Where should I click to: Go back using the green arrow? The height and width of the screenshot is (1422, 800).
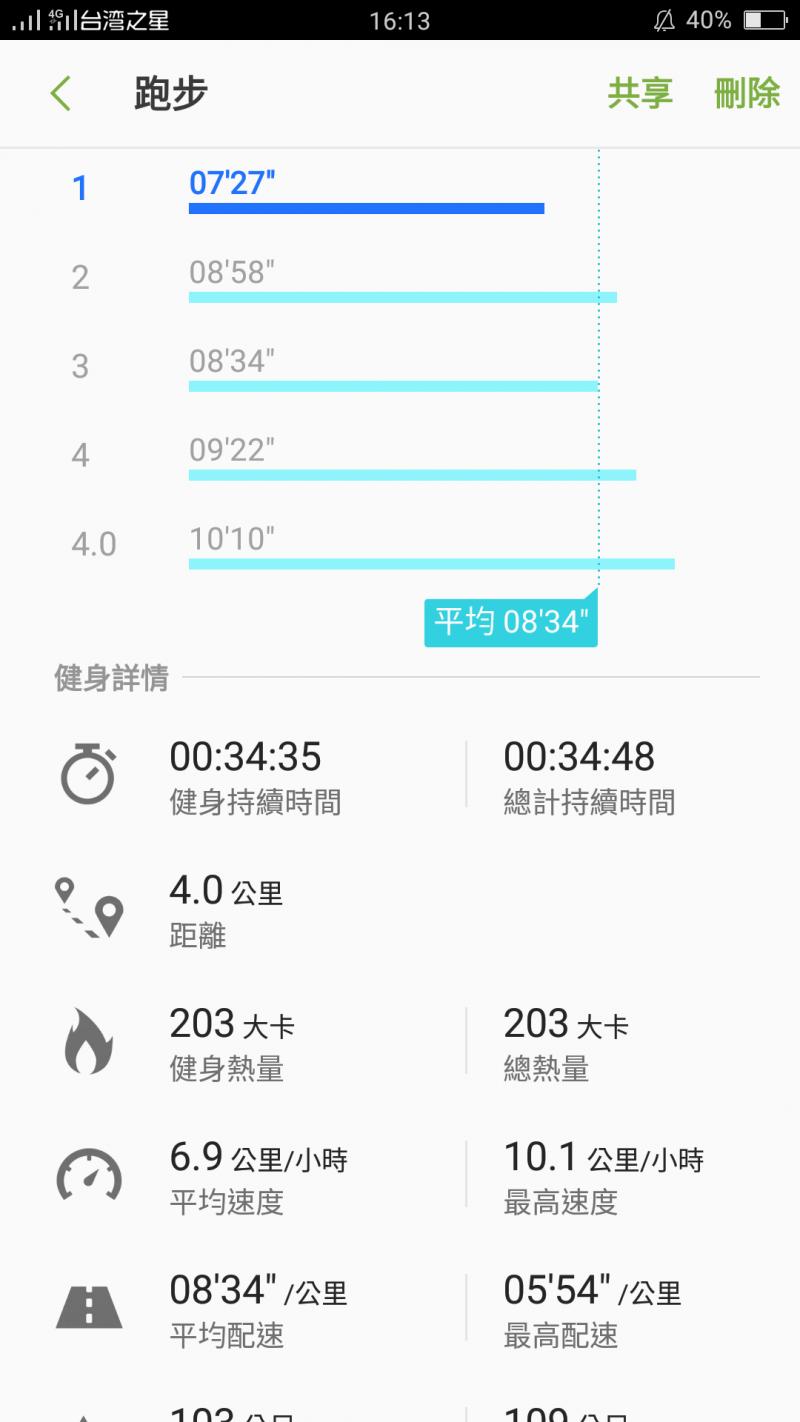(61, 94)
